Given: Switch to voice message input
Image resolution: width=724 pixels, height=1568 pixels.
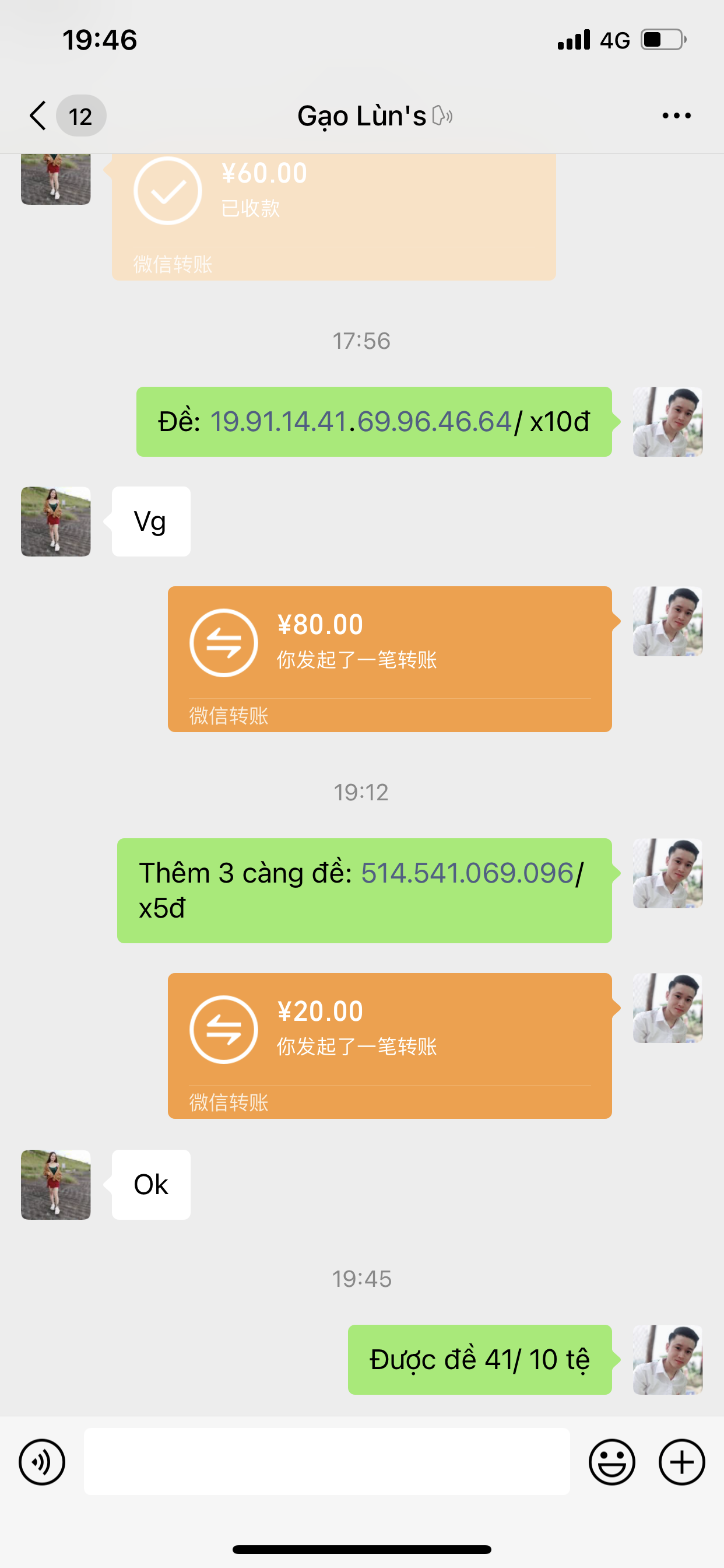Looking at the screenshot, I should tap(42, 1461).
